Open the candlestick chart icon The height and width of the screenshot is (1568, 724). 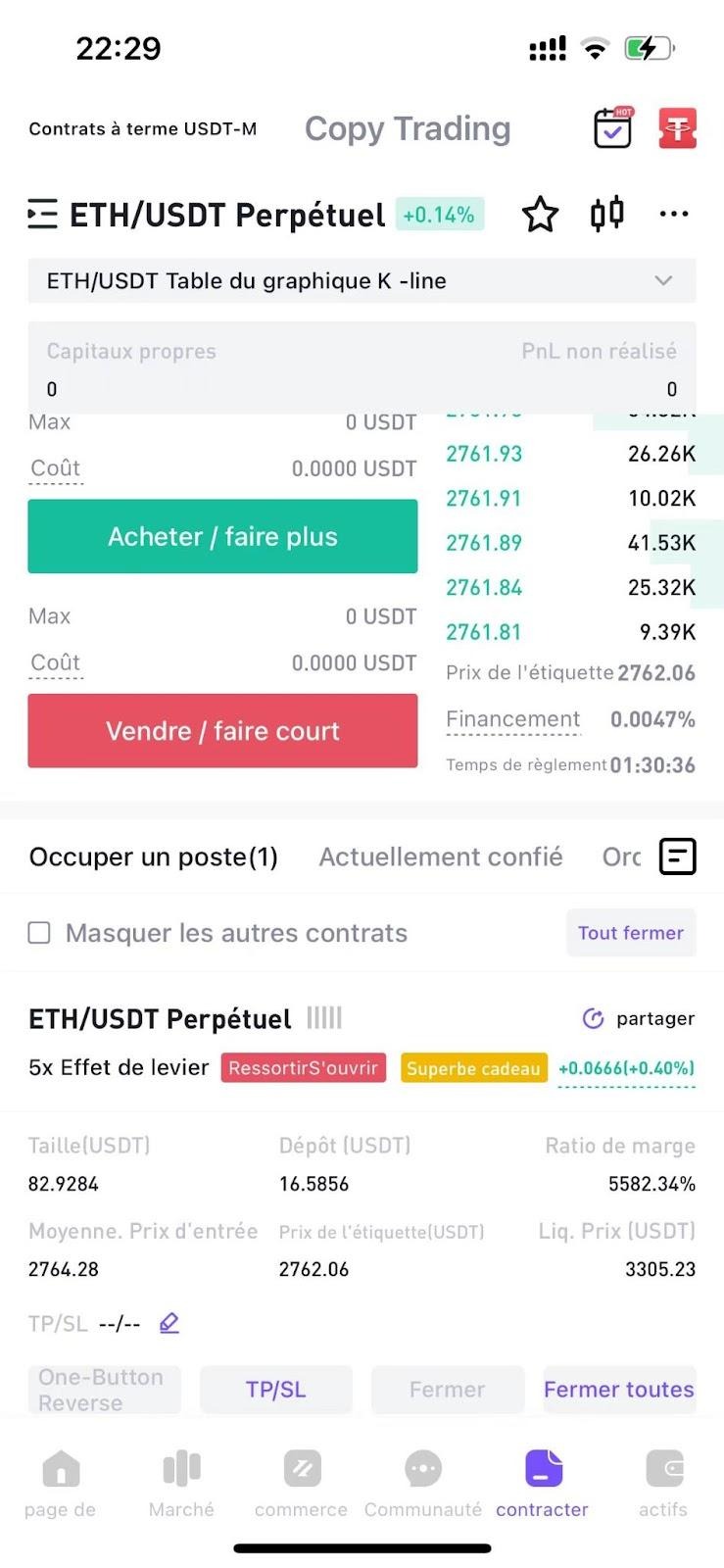tap(607, 214)
